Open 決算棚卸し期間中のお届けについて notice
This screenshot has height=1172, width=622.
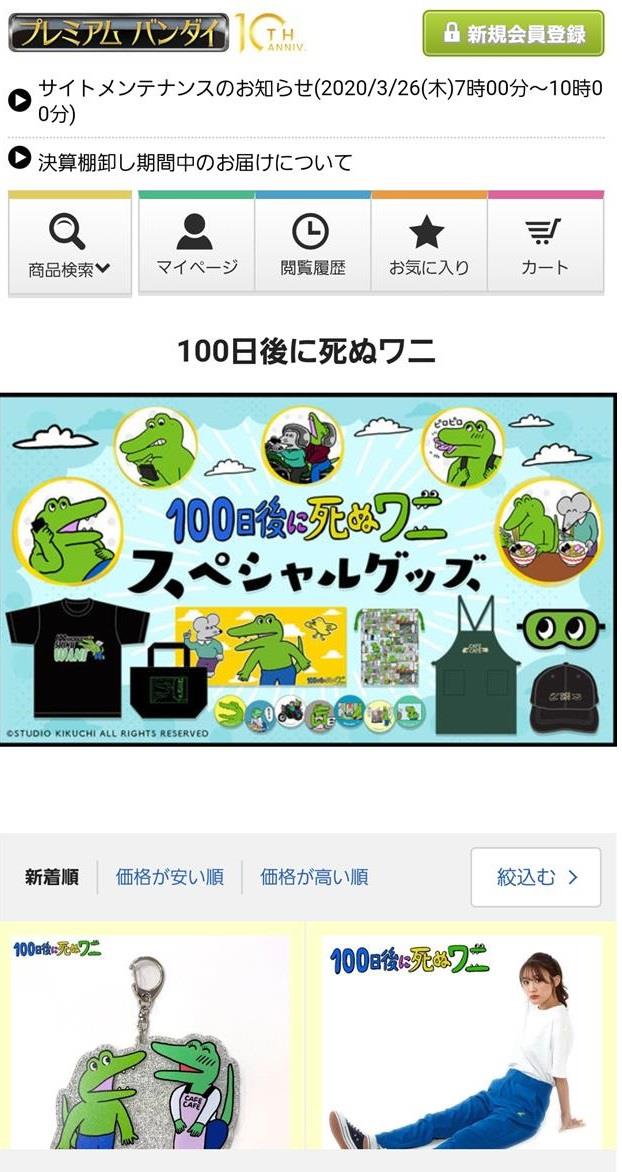pos(195,160)
